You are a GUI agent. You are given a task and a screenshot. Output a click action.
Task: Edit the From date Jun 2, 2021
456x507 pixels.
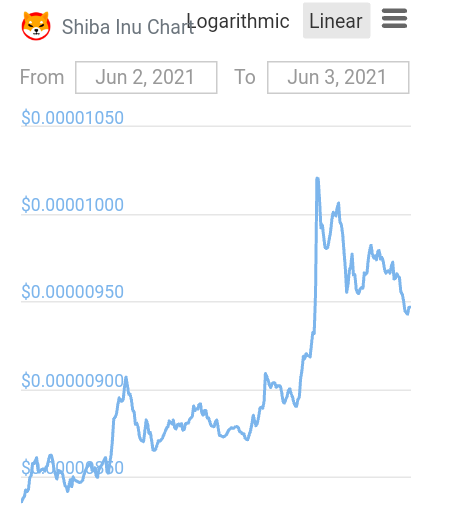pos(146,77)
